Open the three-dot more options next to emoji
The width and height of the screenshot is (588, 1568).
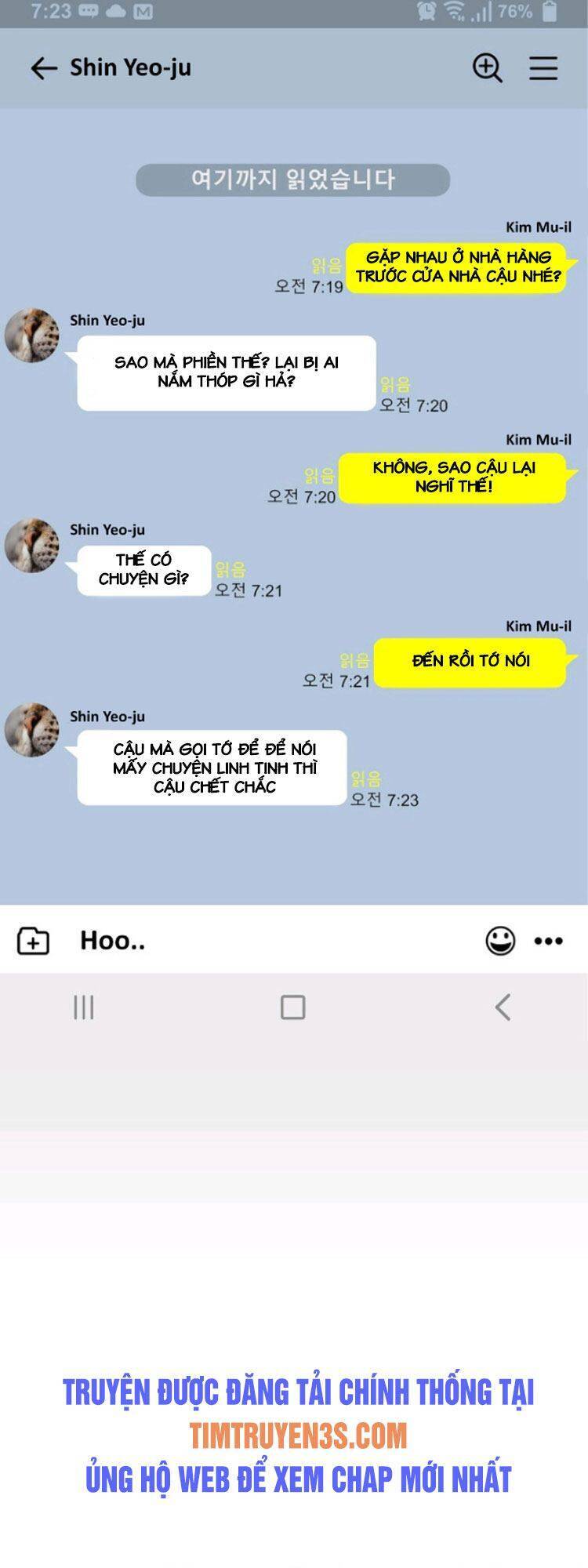550,942
